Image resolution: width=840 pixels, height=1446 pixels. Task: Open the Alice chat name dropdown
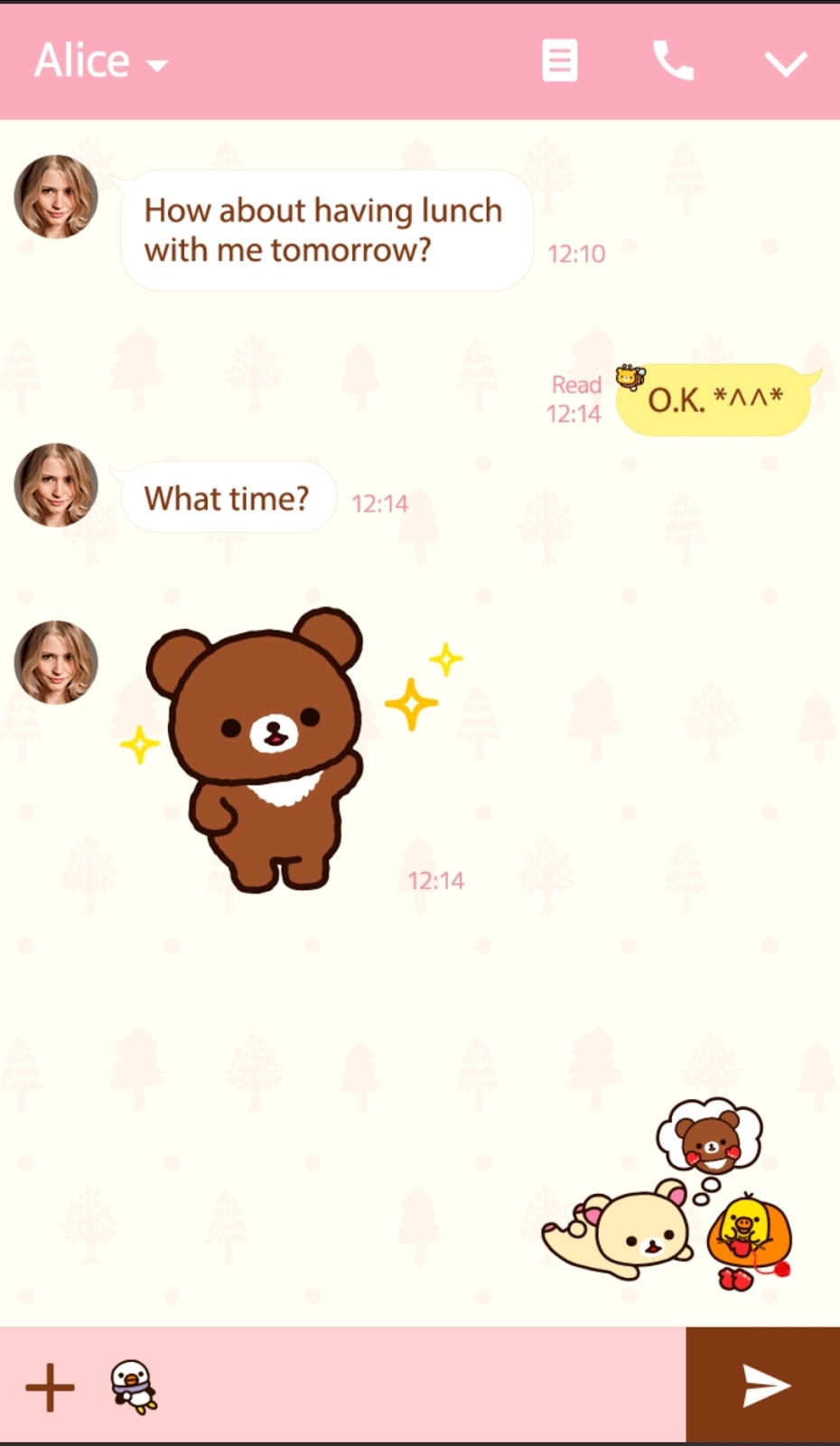(x=101, y=61)
